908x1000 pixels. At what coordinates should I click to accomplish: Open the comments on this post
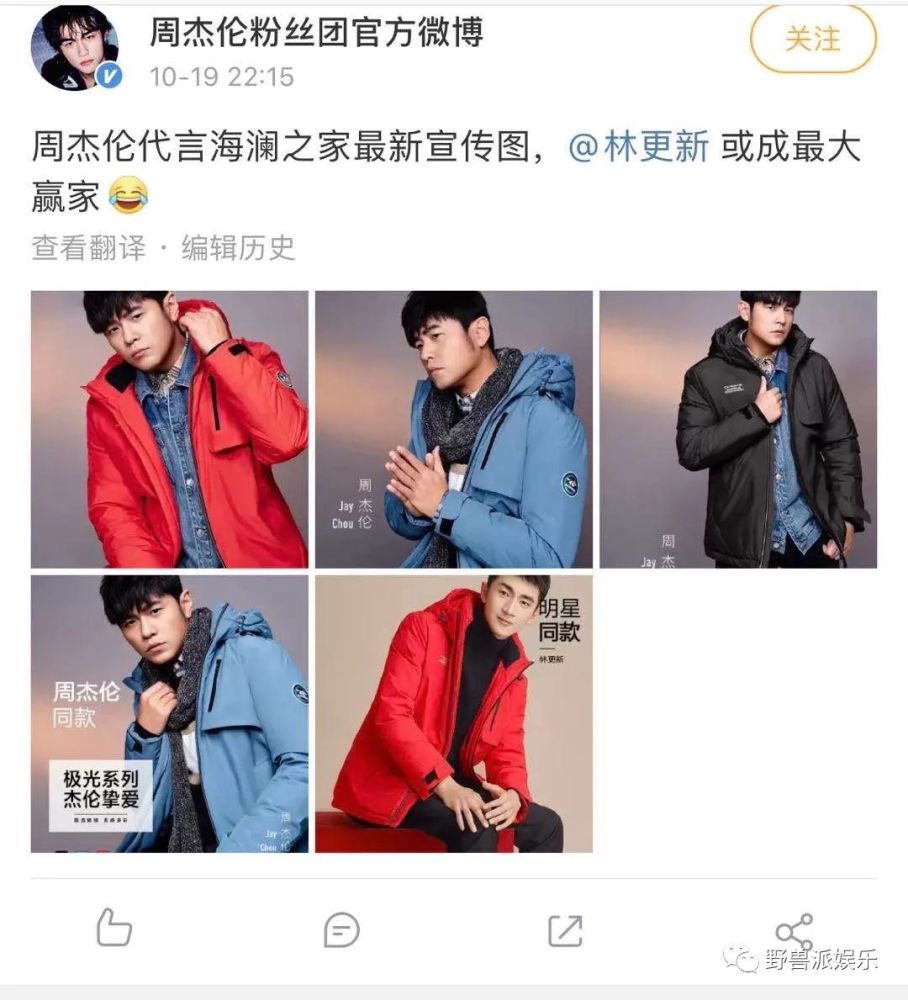point(341,931)
